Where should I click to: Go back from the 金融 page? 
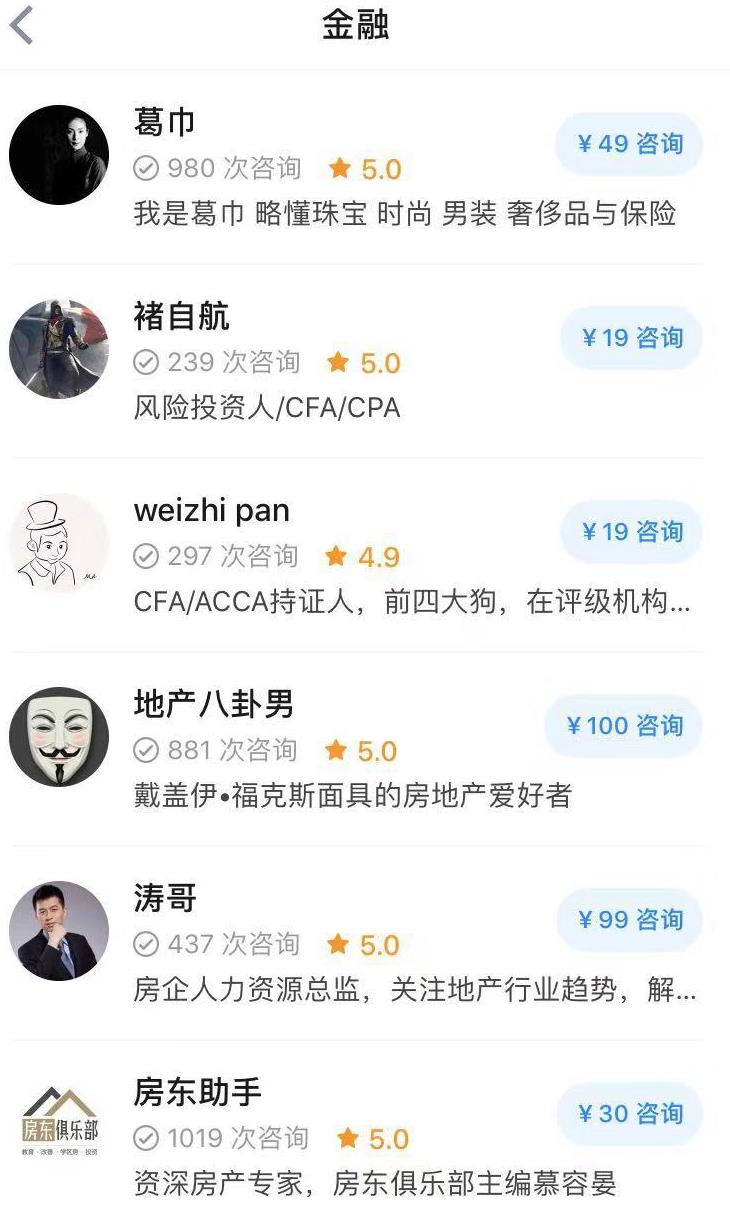(22, 26)
